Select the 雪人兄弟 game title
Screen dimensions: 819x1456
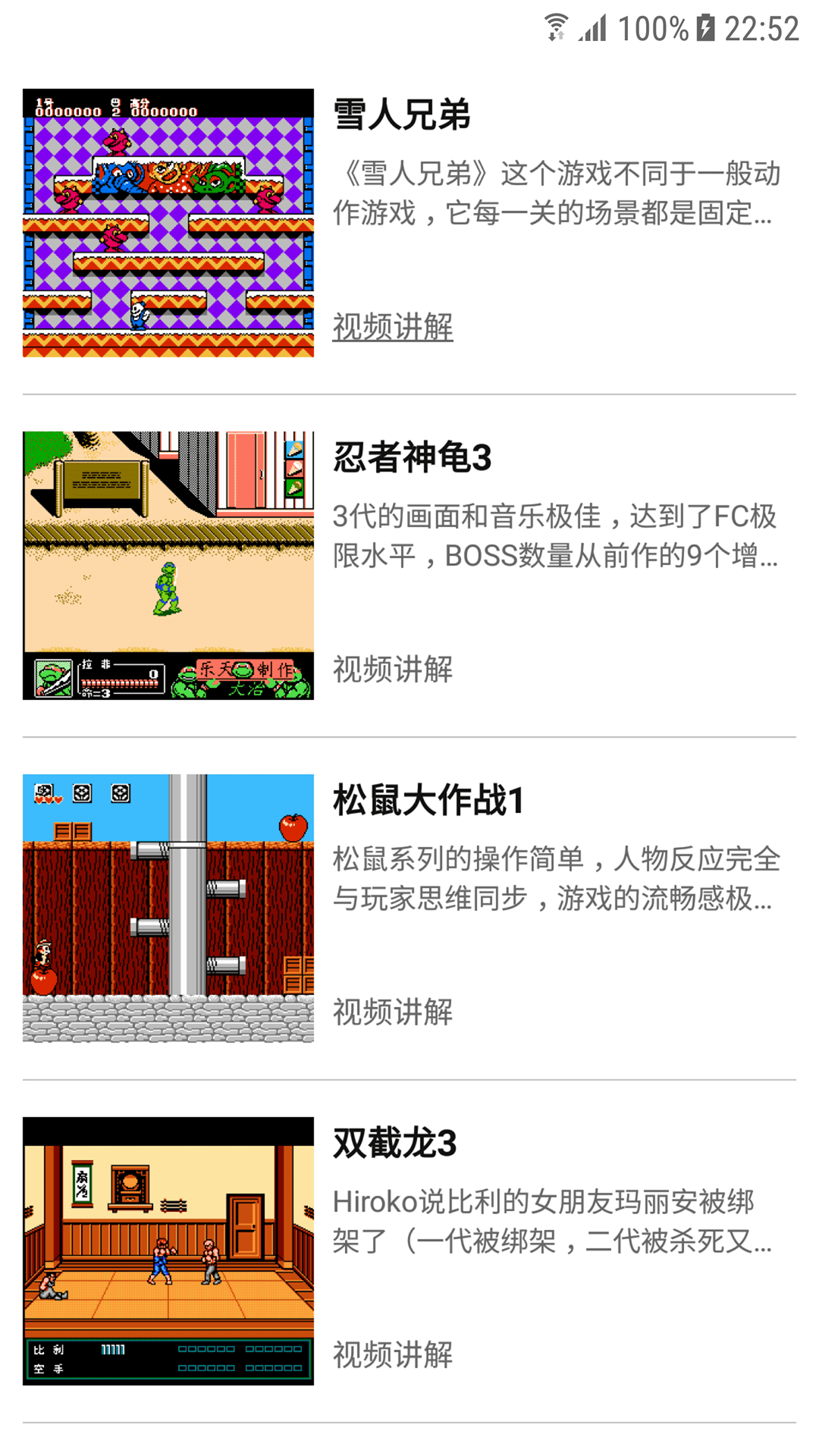(402, 114)
